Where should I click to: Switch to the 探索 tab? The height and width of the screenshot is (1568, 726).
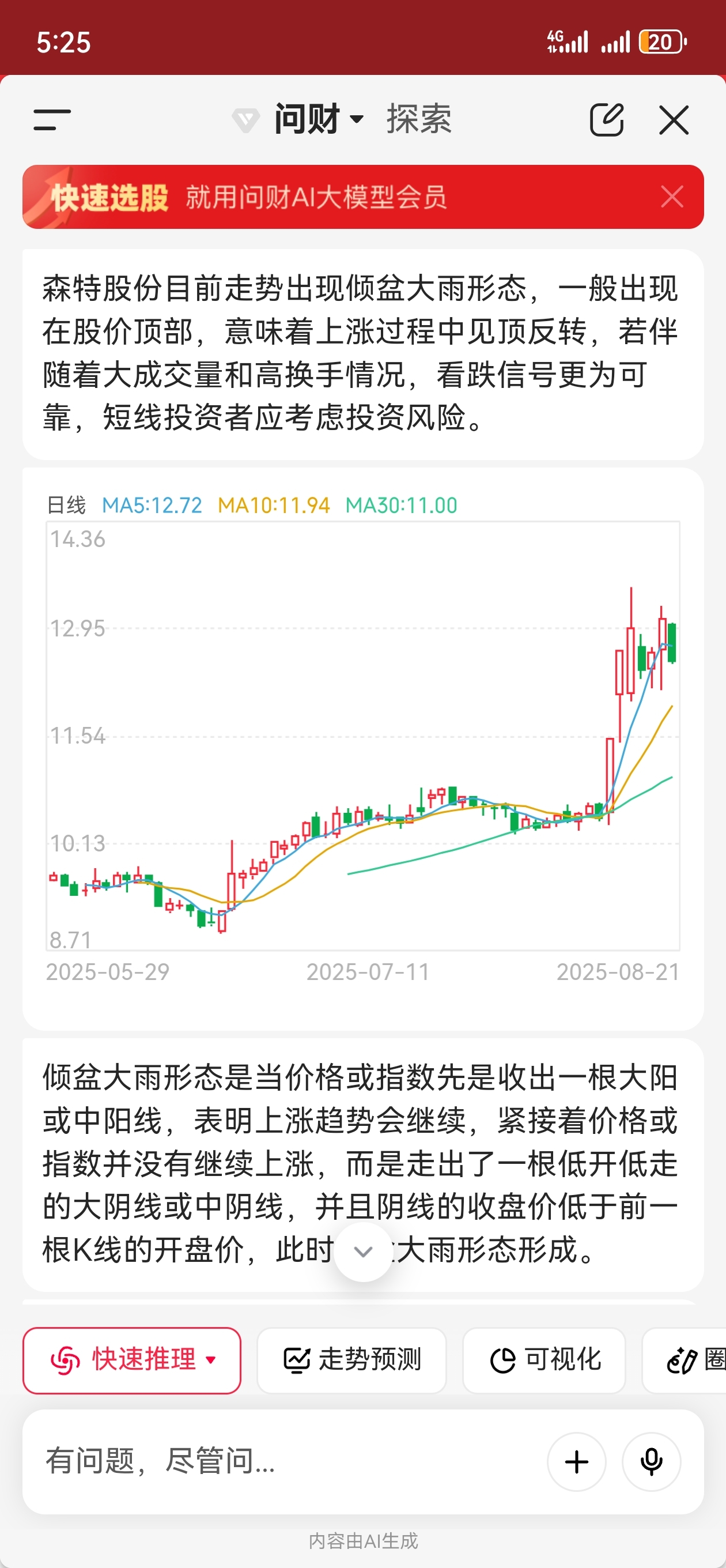click(419, 119)
